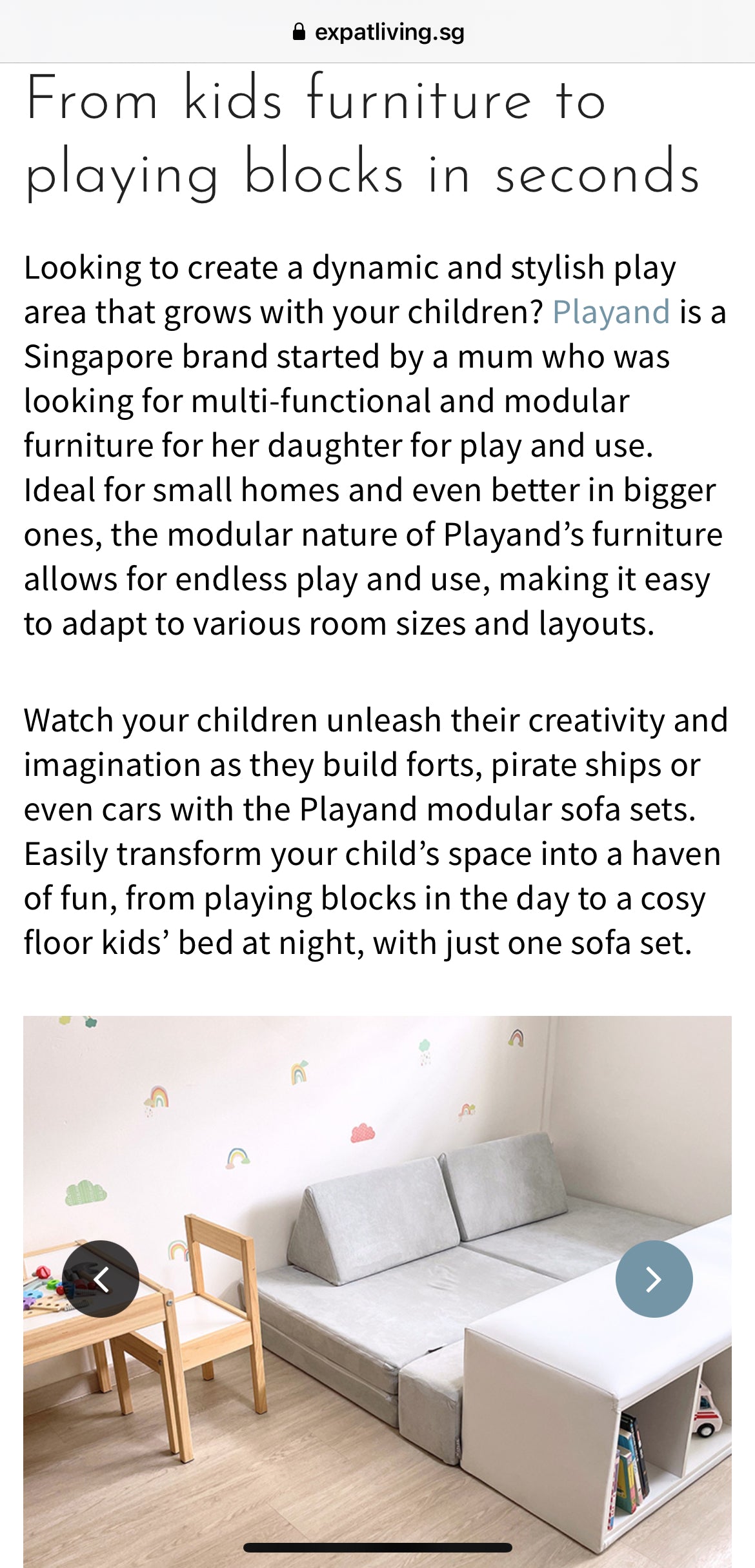The height and width of the screenshot is (1568, 755).
Task: Open the Playand link in the article
Action: [x=610, y=312]
